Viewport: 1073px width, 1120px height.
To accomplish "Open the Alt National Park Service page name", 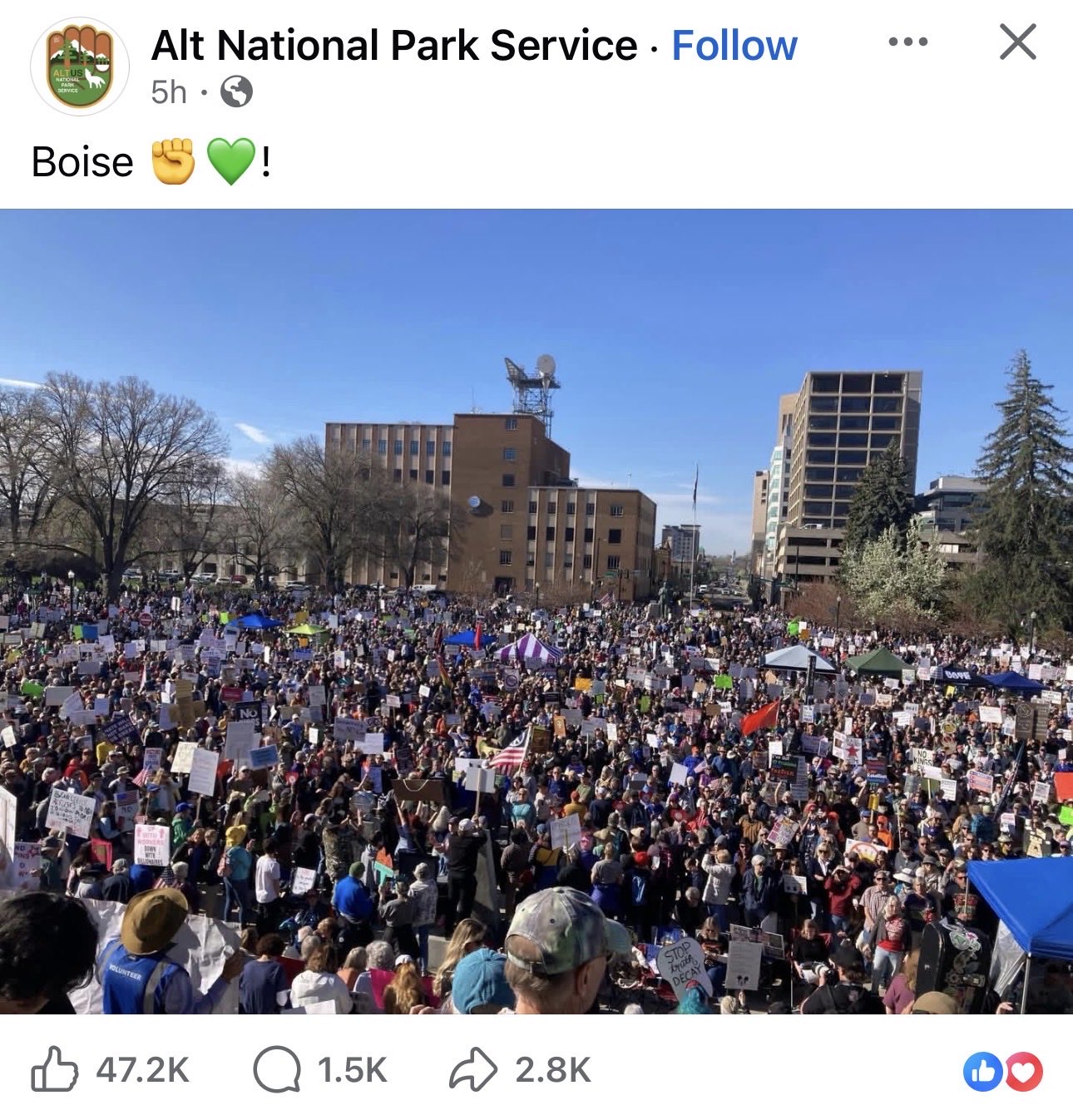I will pos(394,46).
